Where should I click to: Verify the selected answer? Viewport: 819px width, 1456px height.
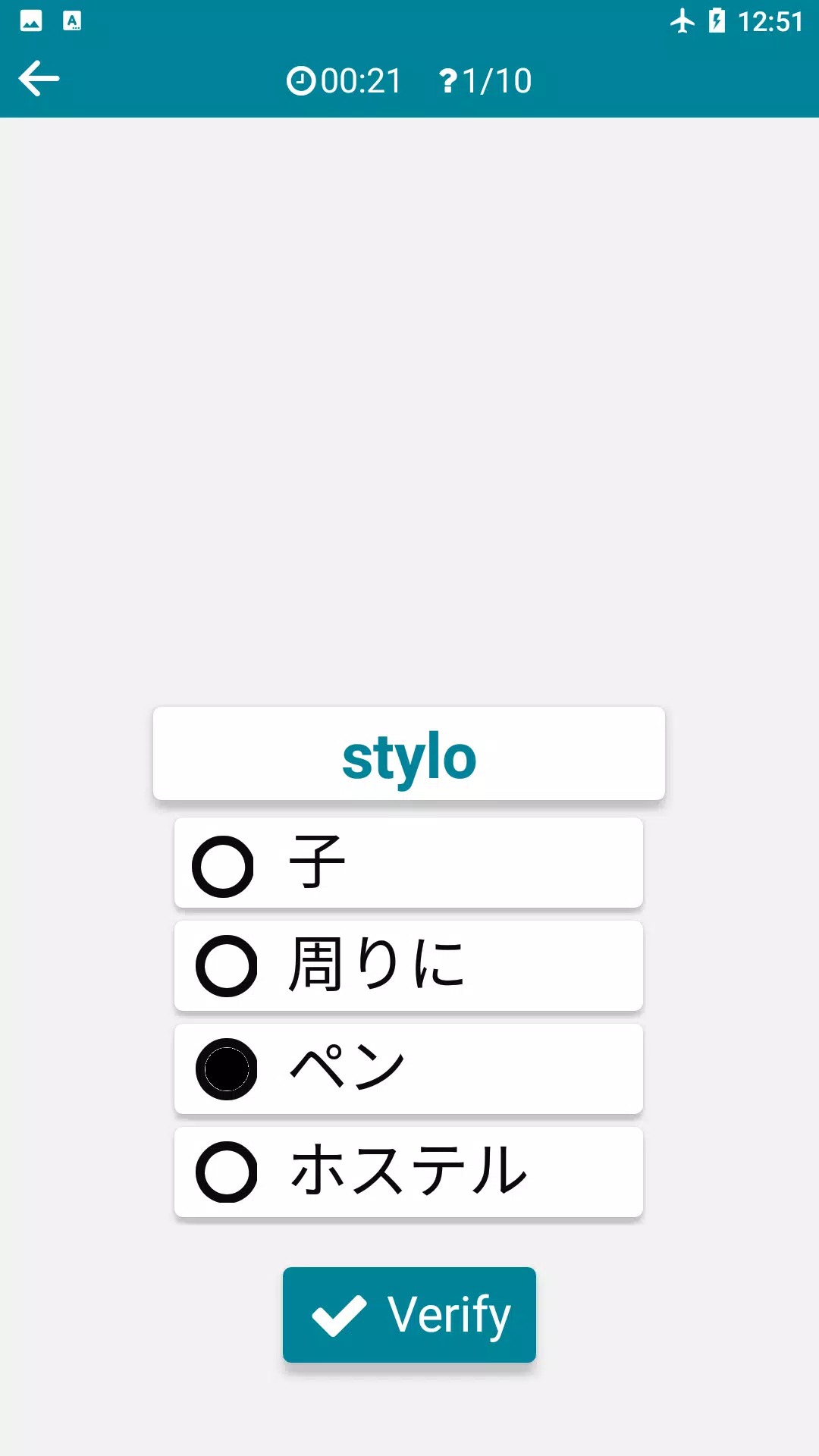coord(409,1314)
